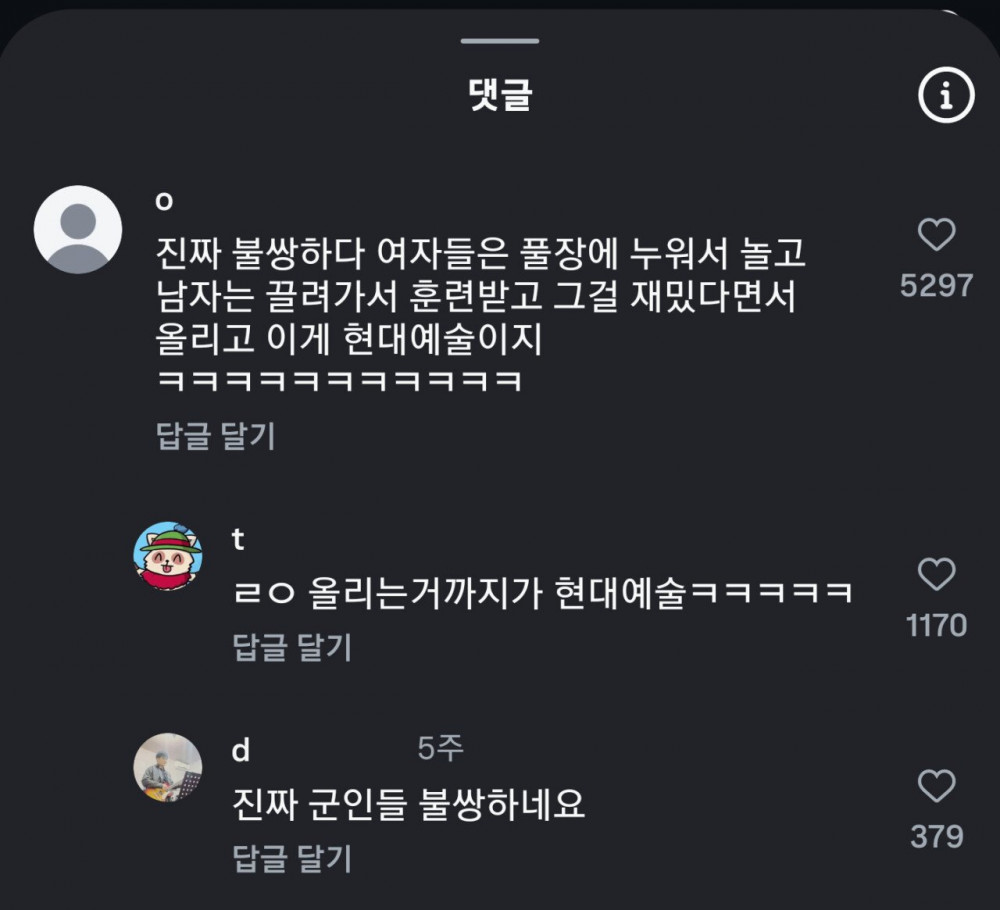Like the reply from user t
The image size is (1000, 910).
[936, 575]
